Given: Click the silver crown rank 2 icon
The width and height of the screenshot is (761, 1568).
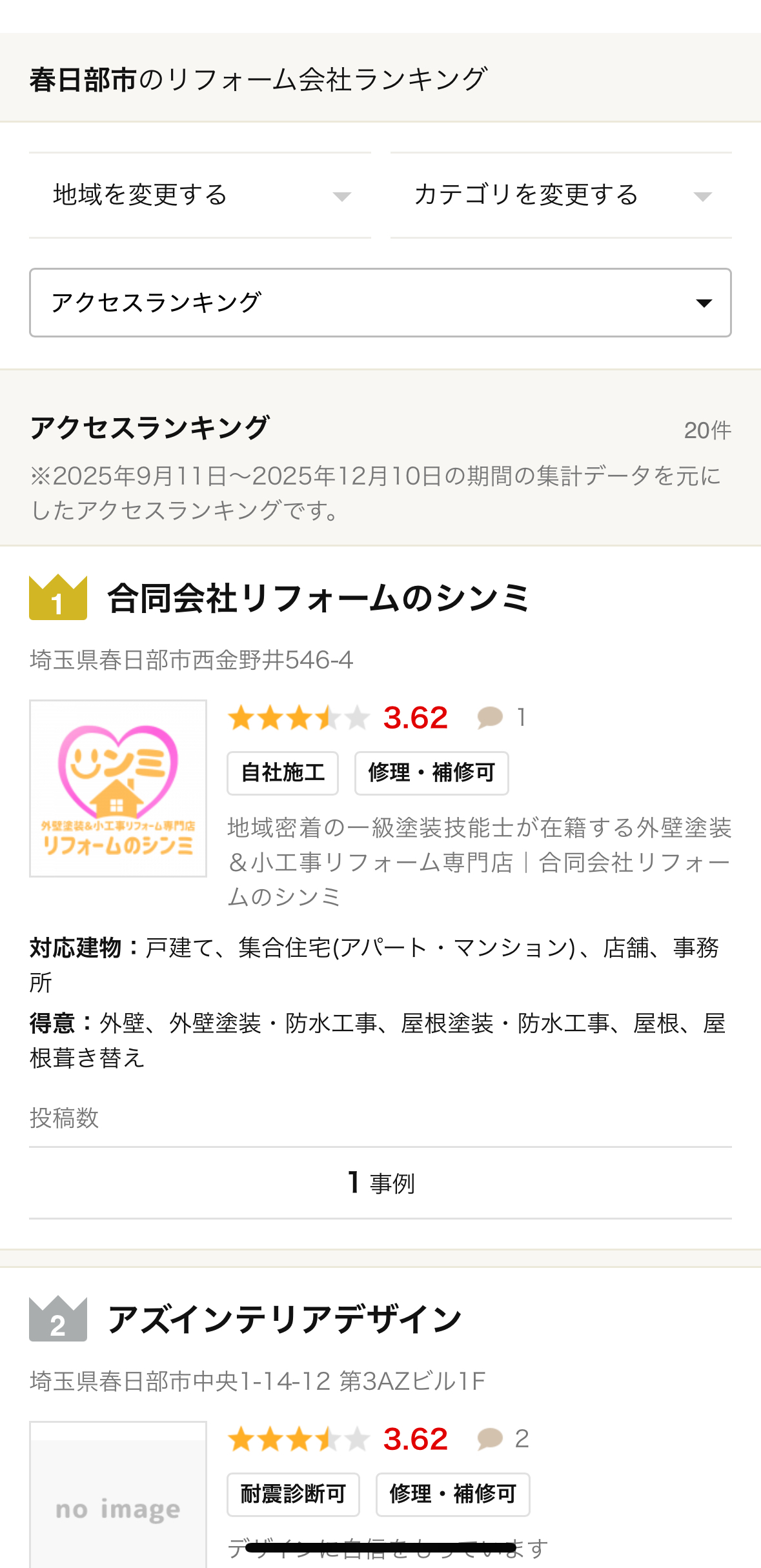Looking at the screenshot, I should (58, 1319).
